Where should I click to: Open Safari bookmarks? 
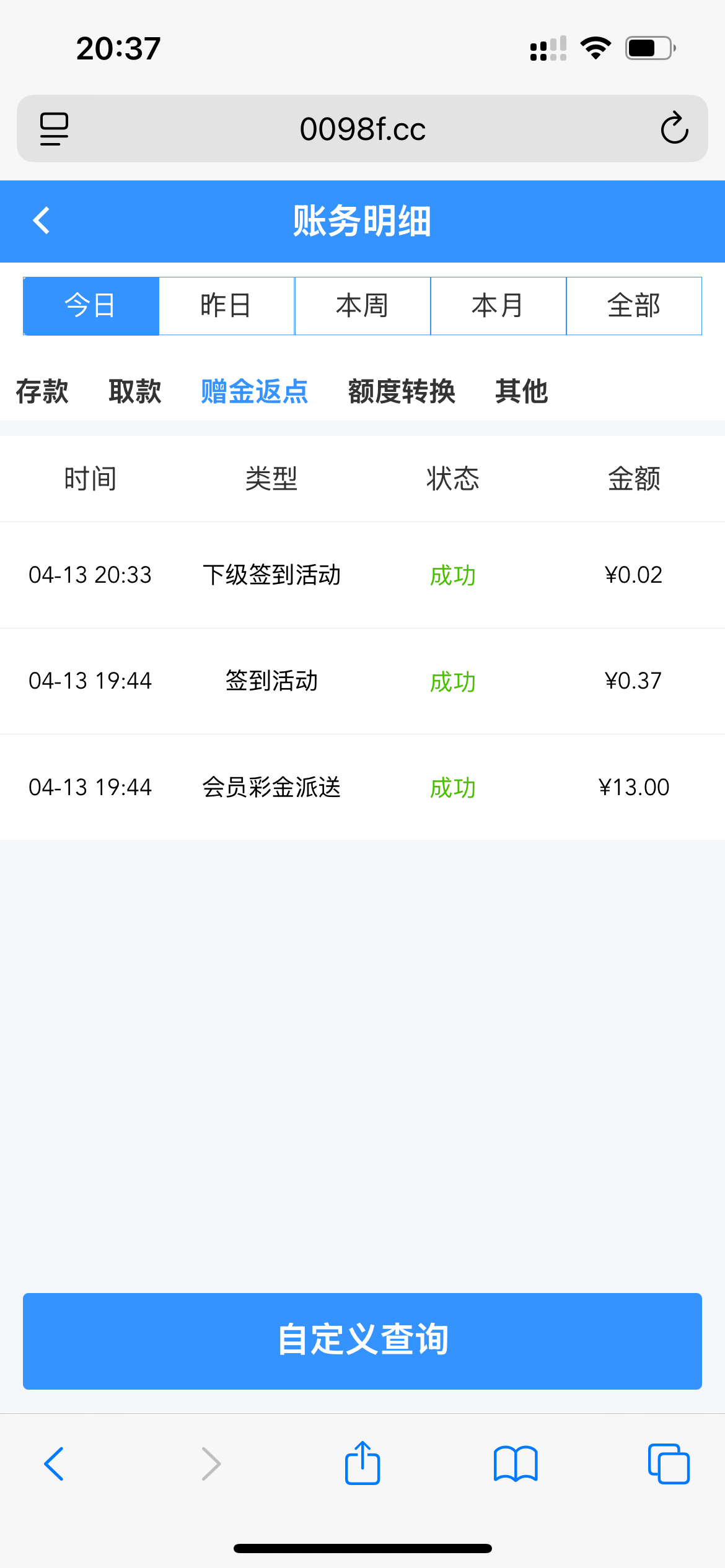(516, 1463)
